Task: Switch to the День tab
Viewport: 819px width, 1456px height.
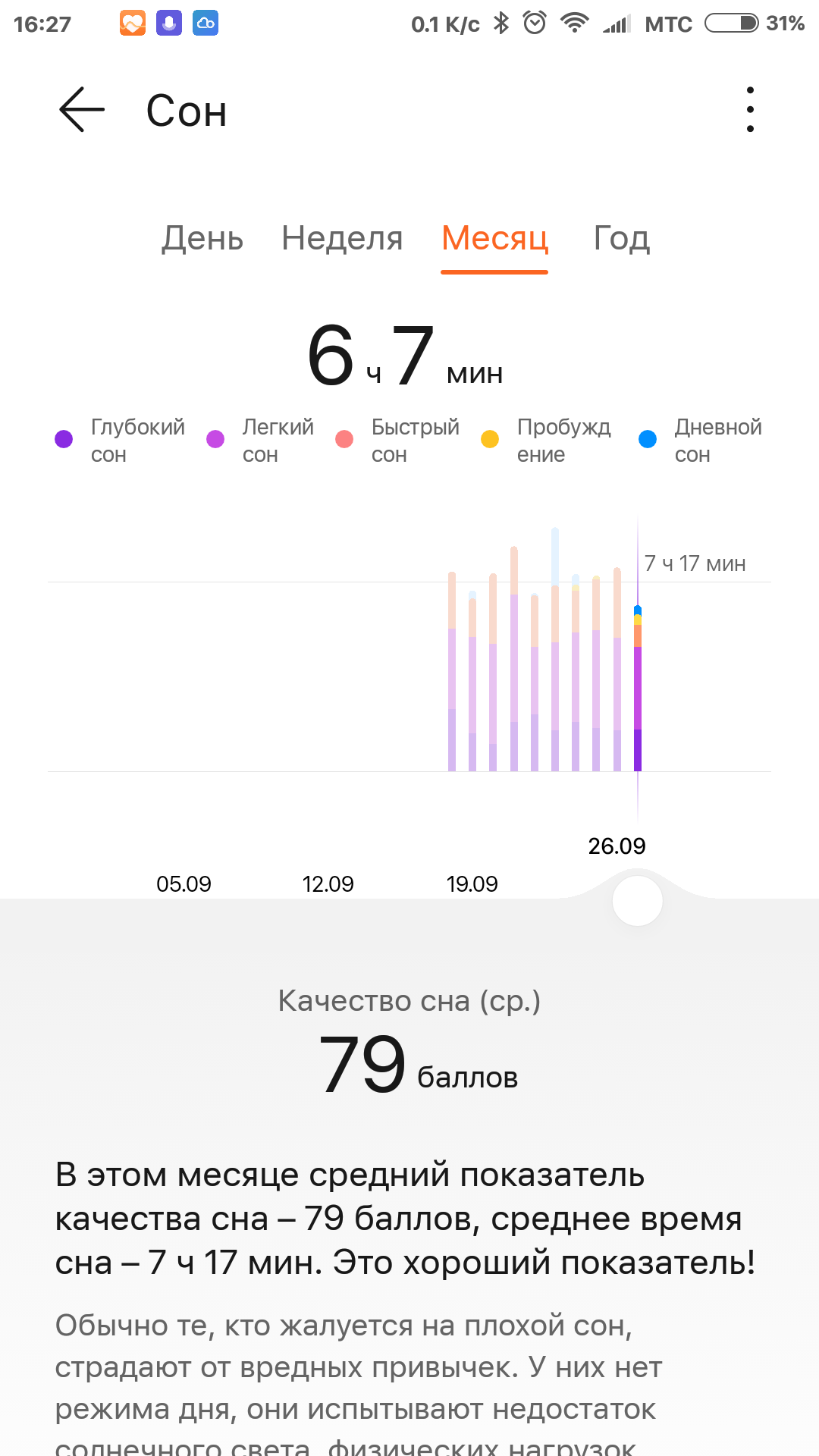Action: click(202, 239)
